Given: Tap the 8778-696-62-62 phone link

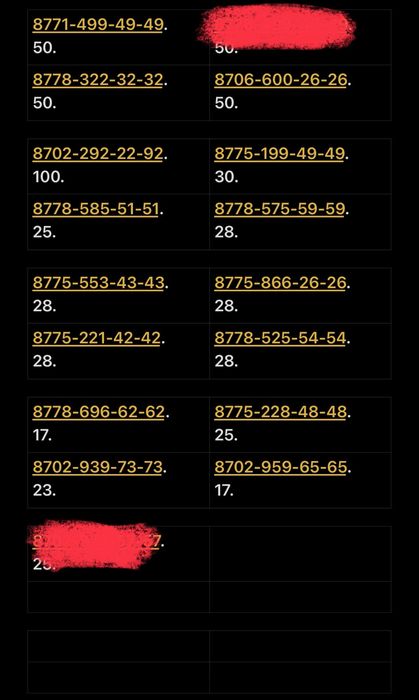Looking at the screenshot, I should pyautogui.click(x=99, y=412).
